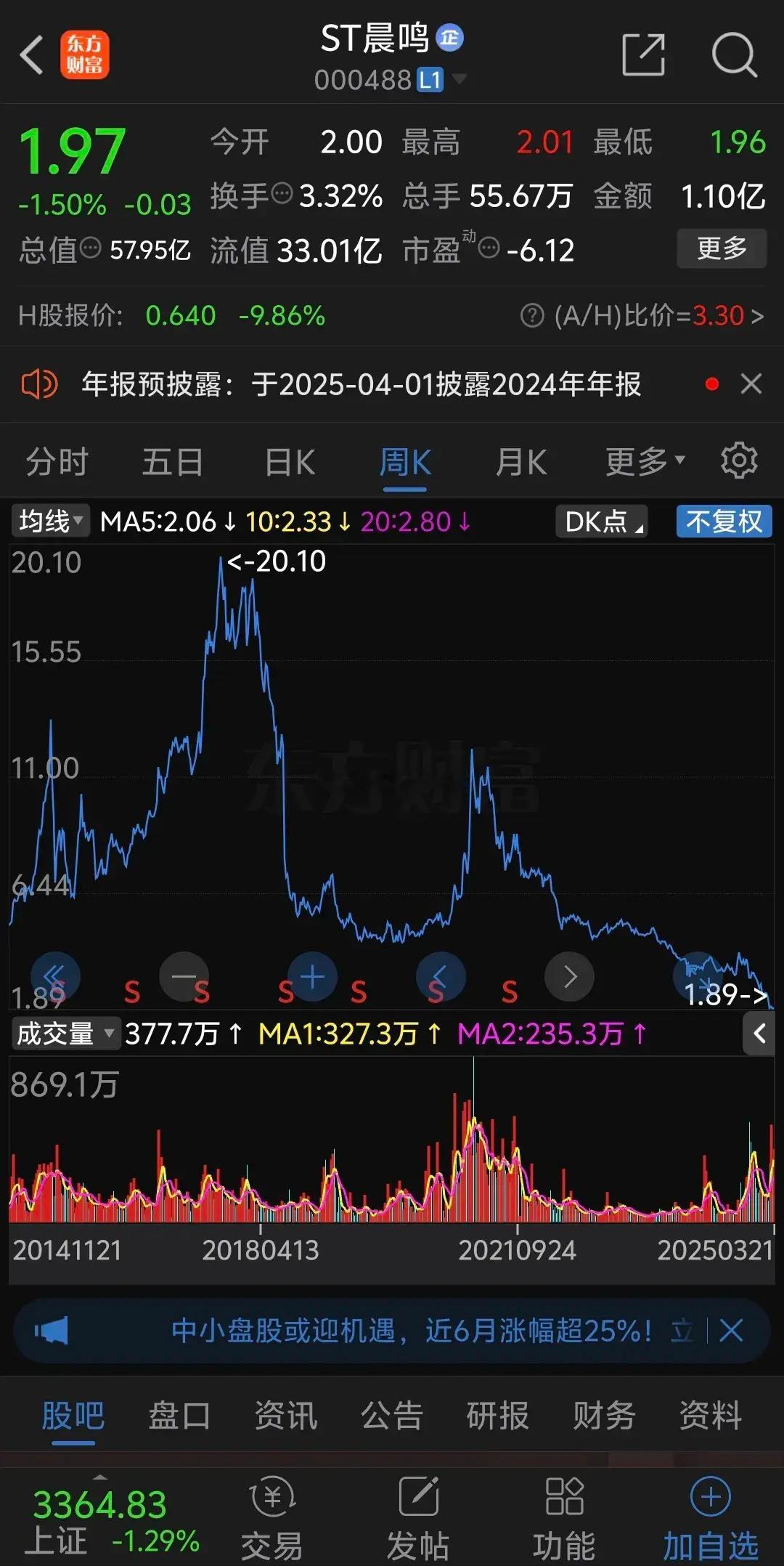This screenshot has width=784, height=1566.
Task: Expand the 更多 chart period dropdown
Action: point(645,461)
